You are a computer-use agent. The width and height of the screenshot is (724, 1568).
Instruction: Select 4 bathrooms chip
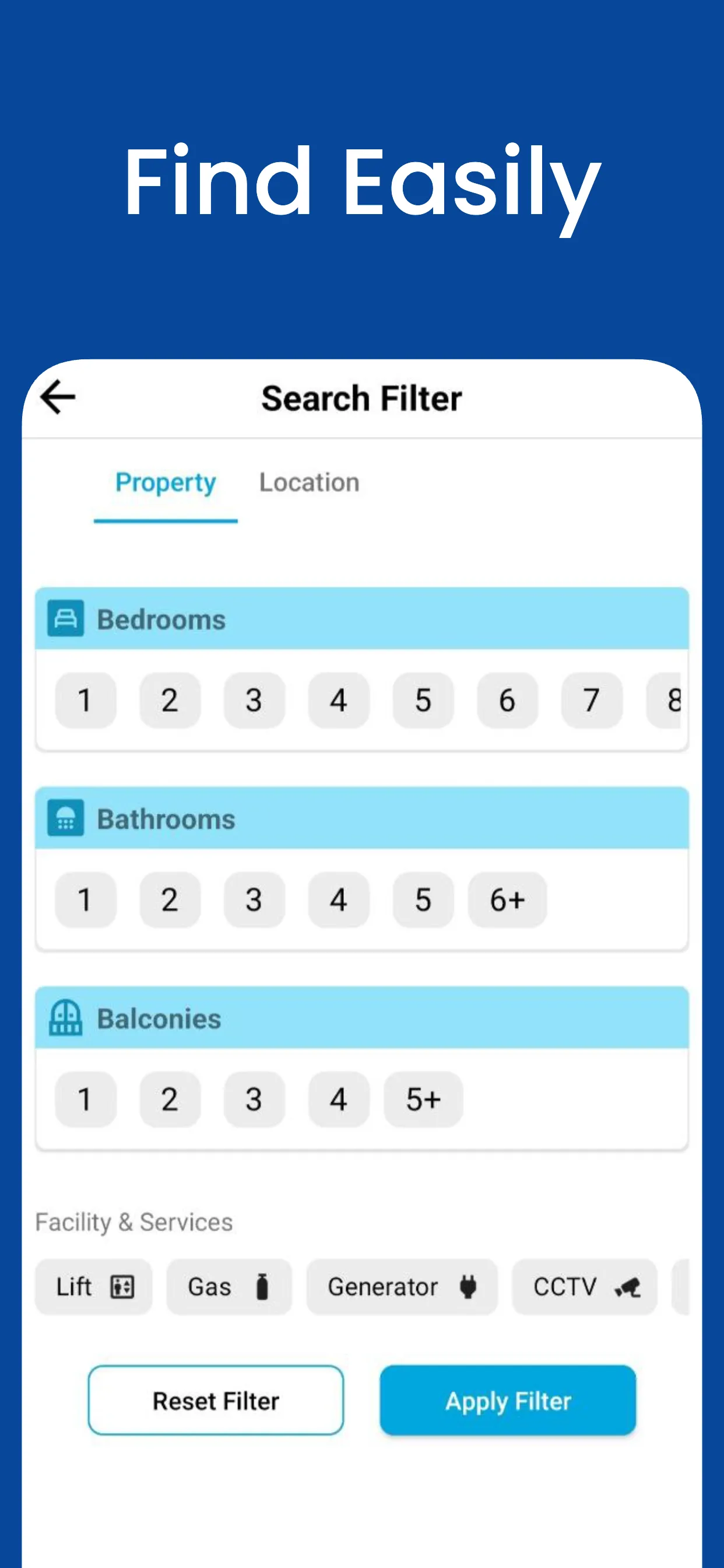(x=338, y=900)
